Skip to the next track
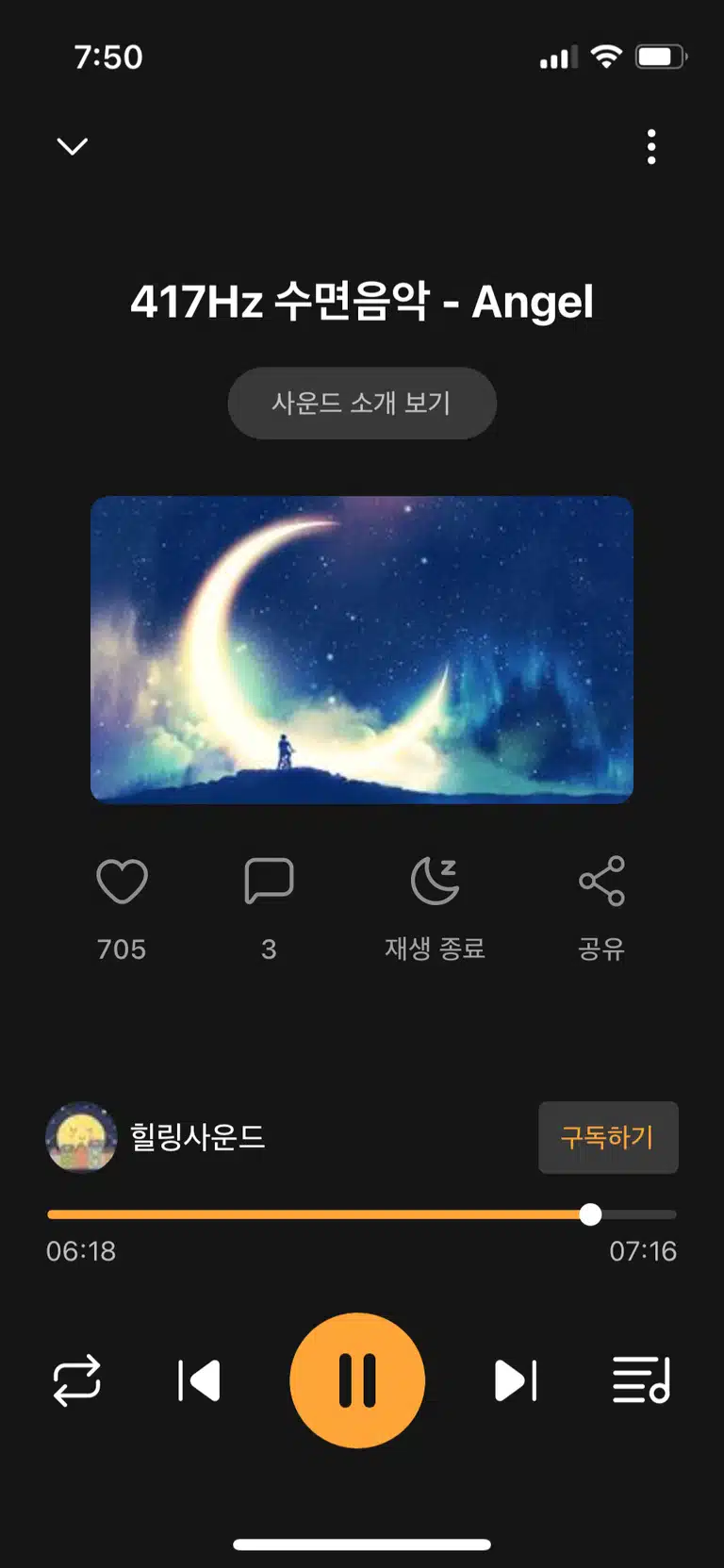This screenshot has height=1568, width=724. [516, 1381]
